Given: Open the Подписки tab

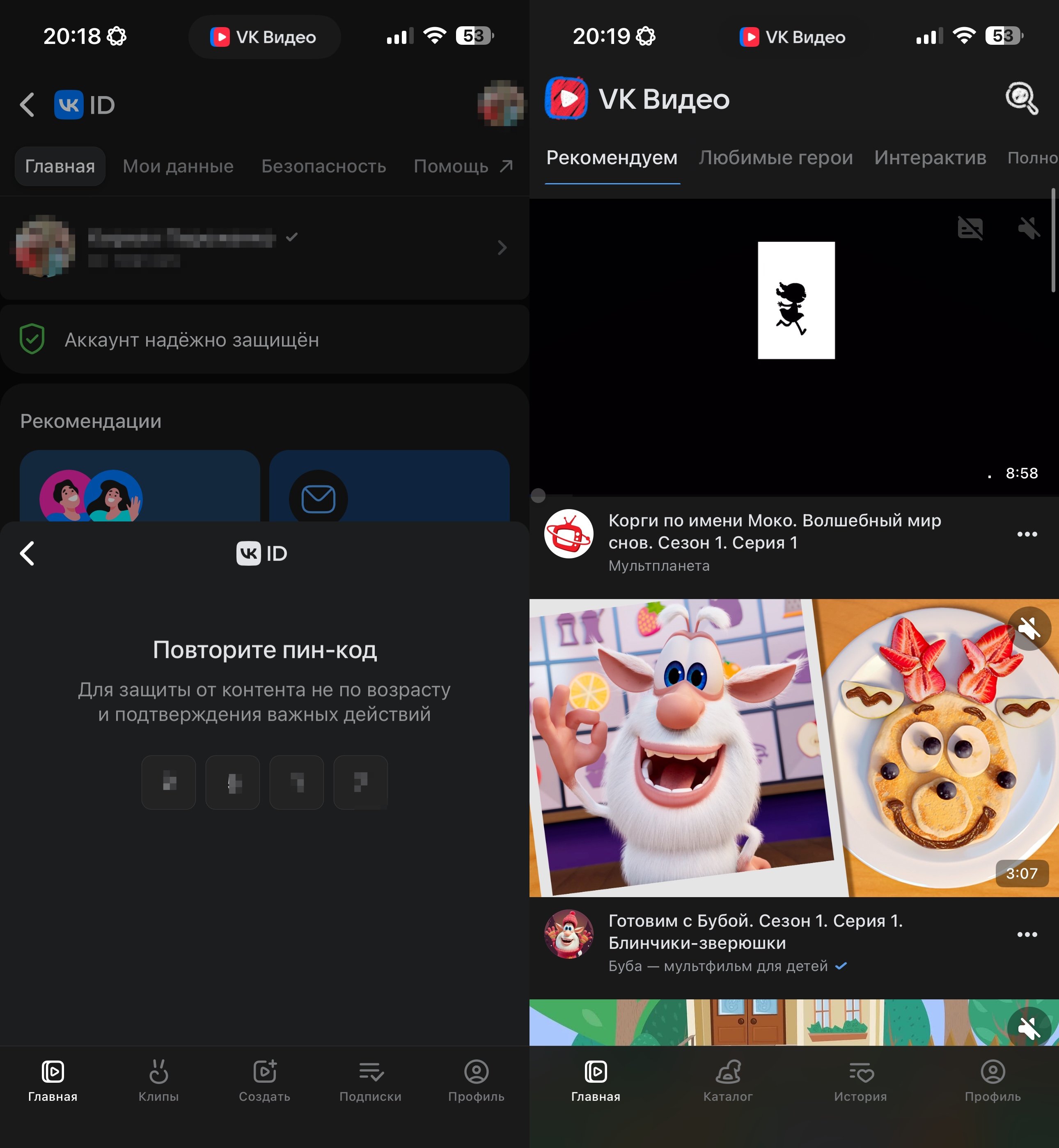Looking at the screenshot, I should pos(370,1081).
